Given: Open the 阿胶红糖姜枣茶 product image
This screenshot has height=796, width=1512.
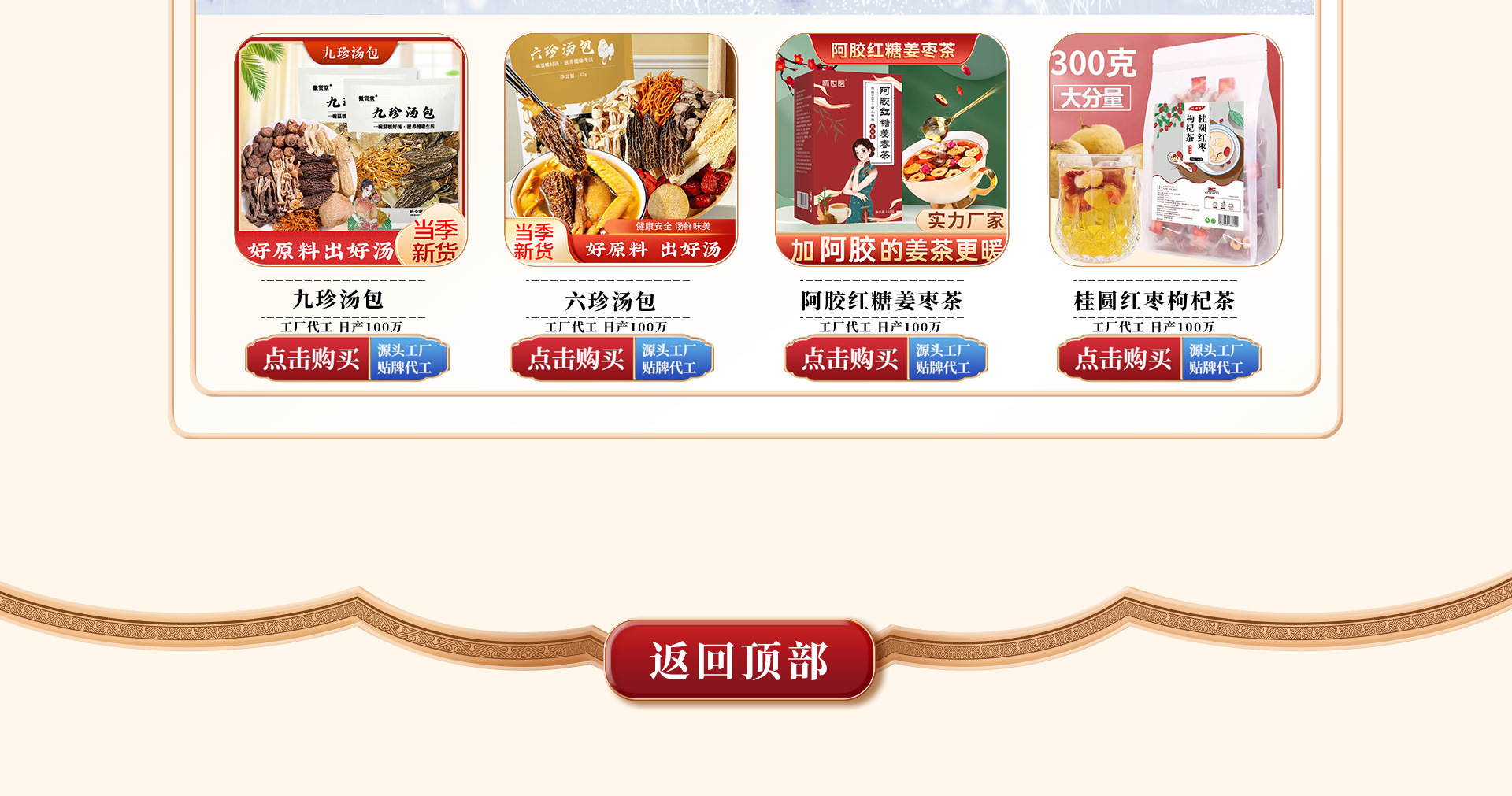Looking at the screenshot, I should tap(891, 150).
